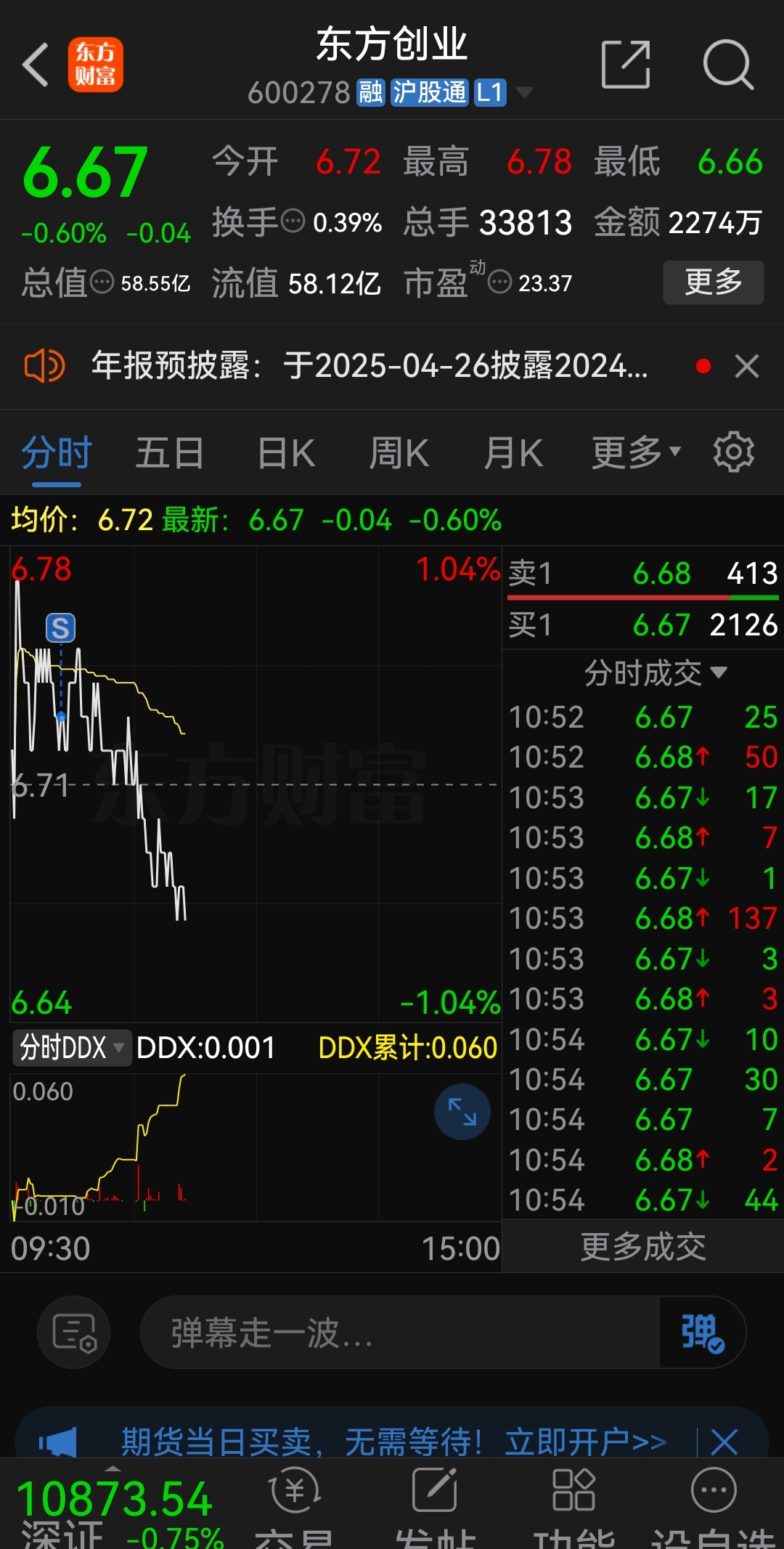This screenshot has height=1549, width=784.
Task: Close the 期货当日买卖 ad banner
Action: [724, 1442]
